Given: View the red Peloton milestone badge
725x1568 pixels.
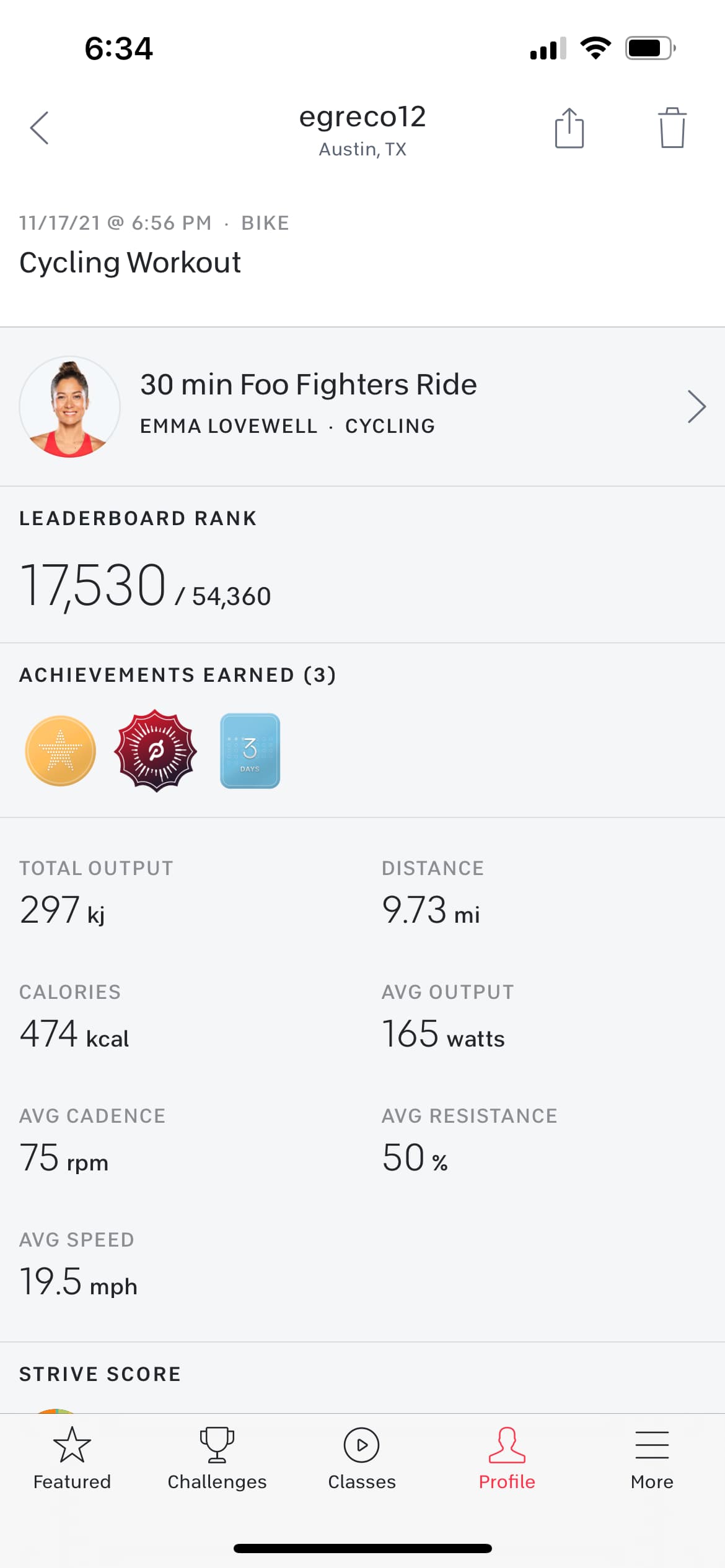Looking at the screenshot, I should click(156, 751).
